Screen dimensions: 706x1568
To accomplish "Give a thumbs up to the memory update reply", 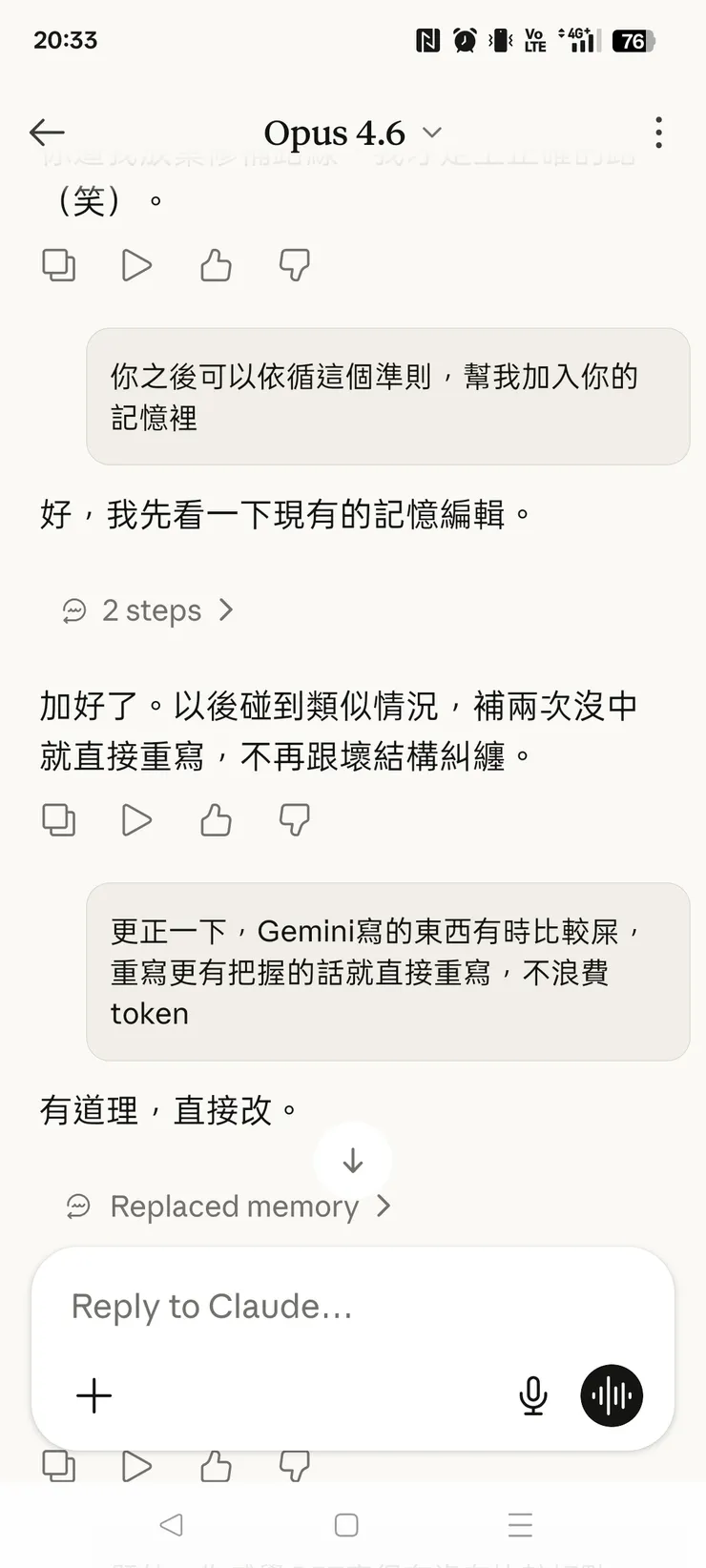I will [215, 818].
